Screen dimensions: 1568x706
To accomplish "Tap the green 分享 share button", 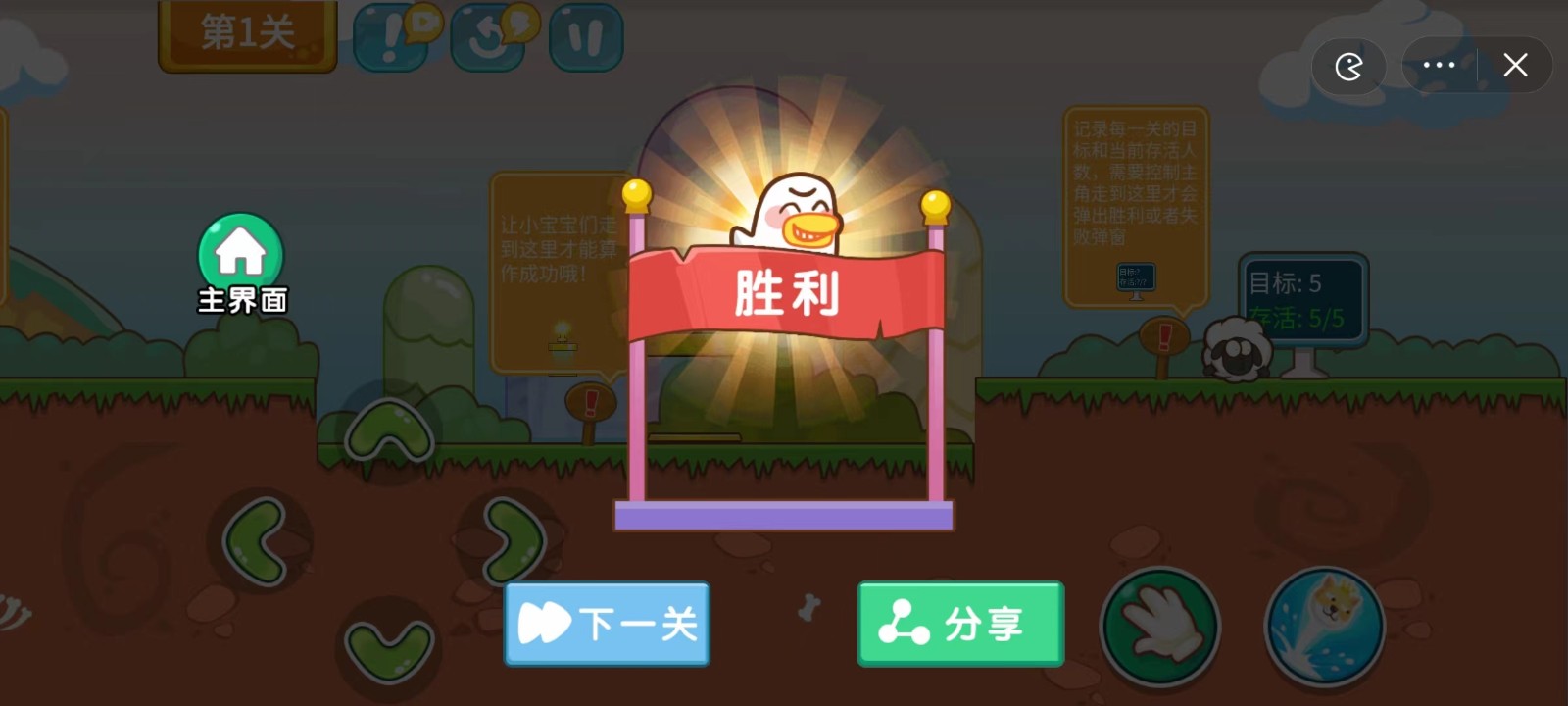I will [x=960, y=624].
